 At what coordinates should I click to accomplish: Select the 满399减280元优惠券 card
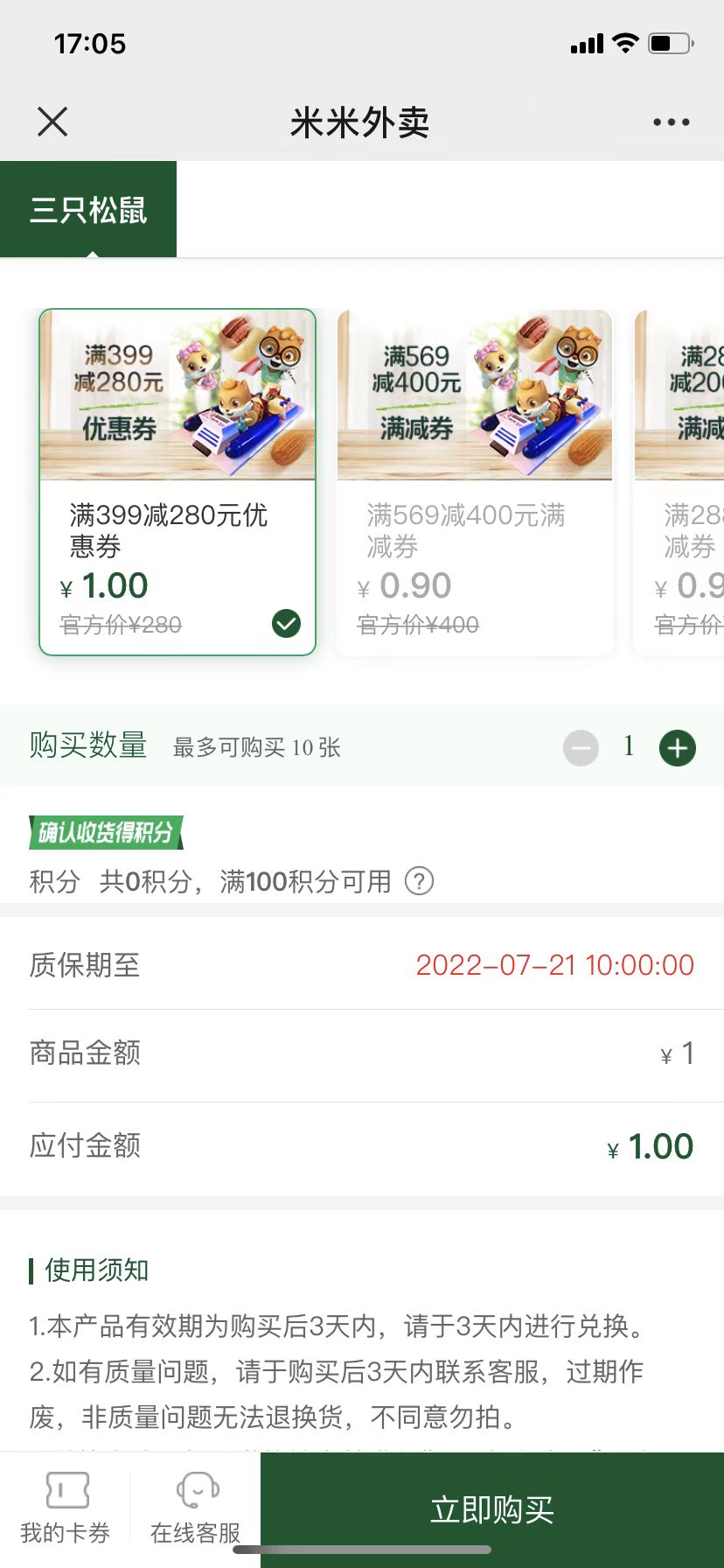178,481
